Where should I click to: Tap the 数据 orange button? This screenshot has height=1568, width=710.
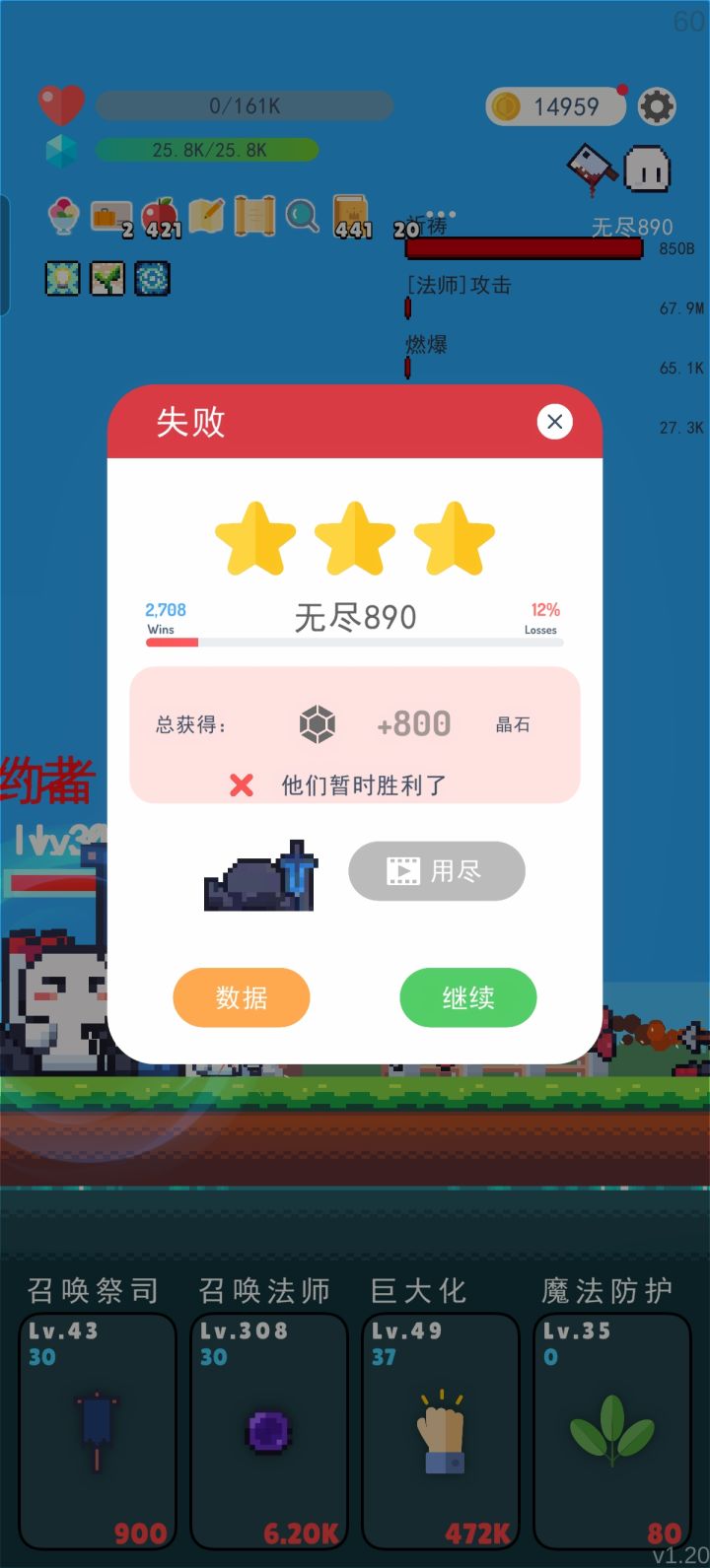(242, 997)
